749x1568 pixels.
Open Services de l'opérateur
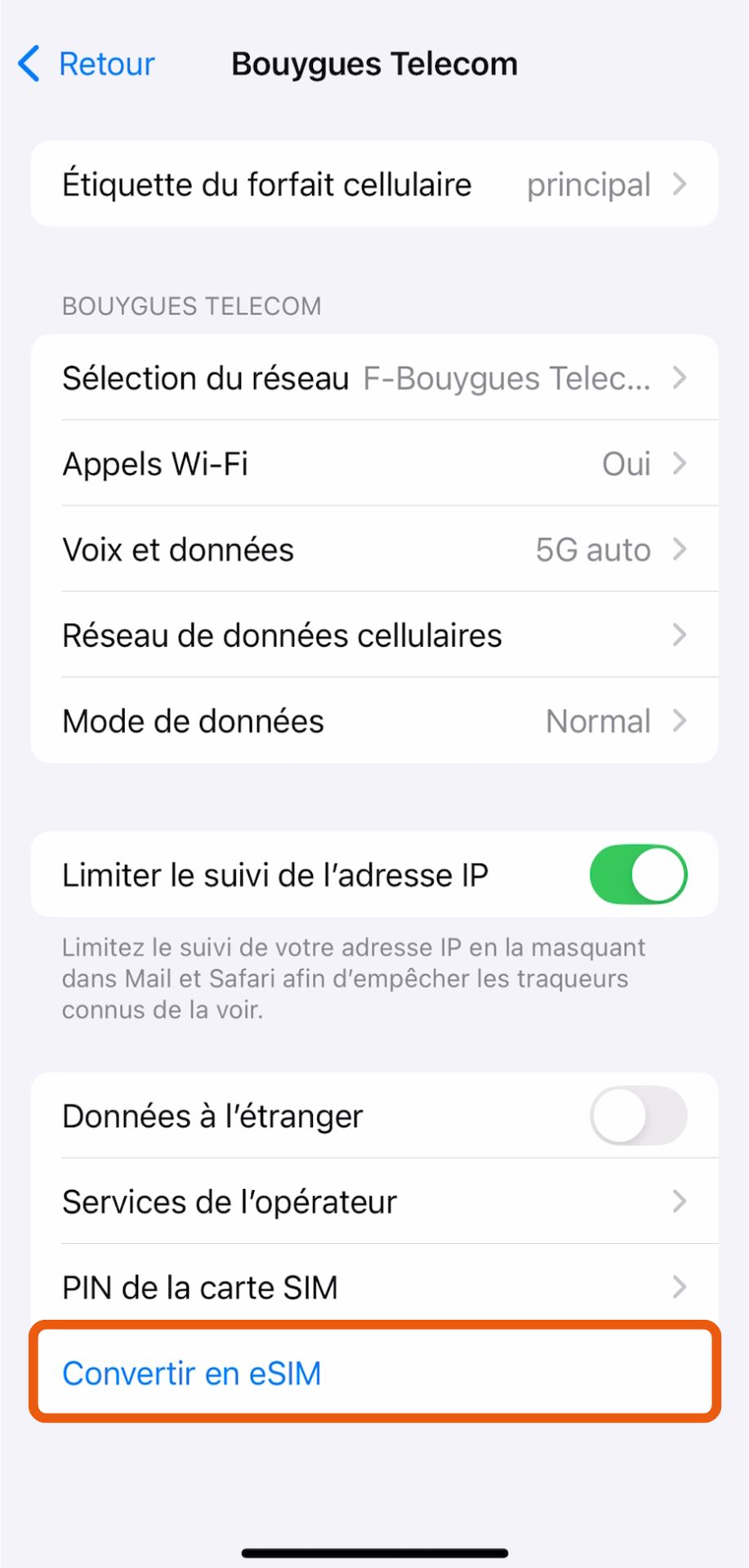(x=374, y=1200)
